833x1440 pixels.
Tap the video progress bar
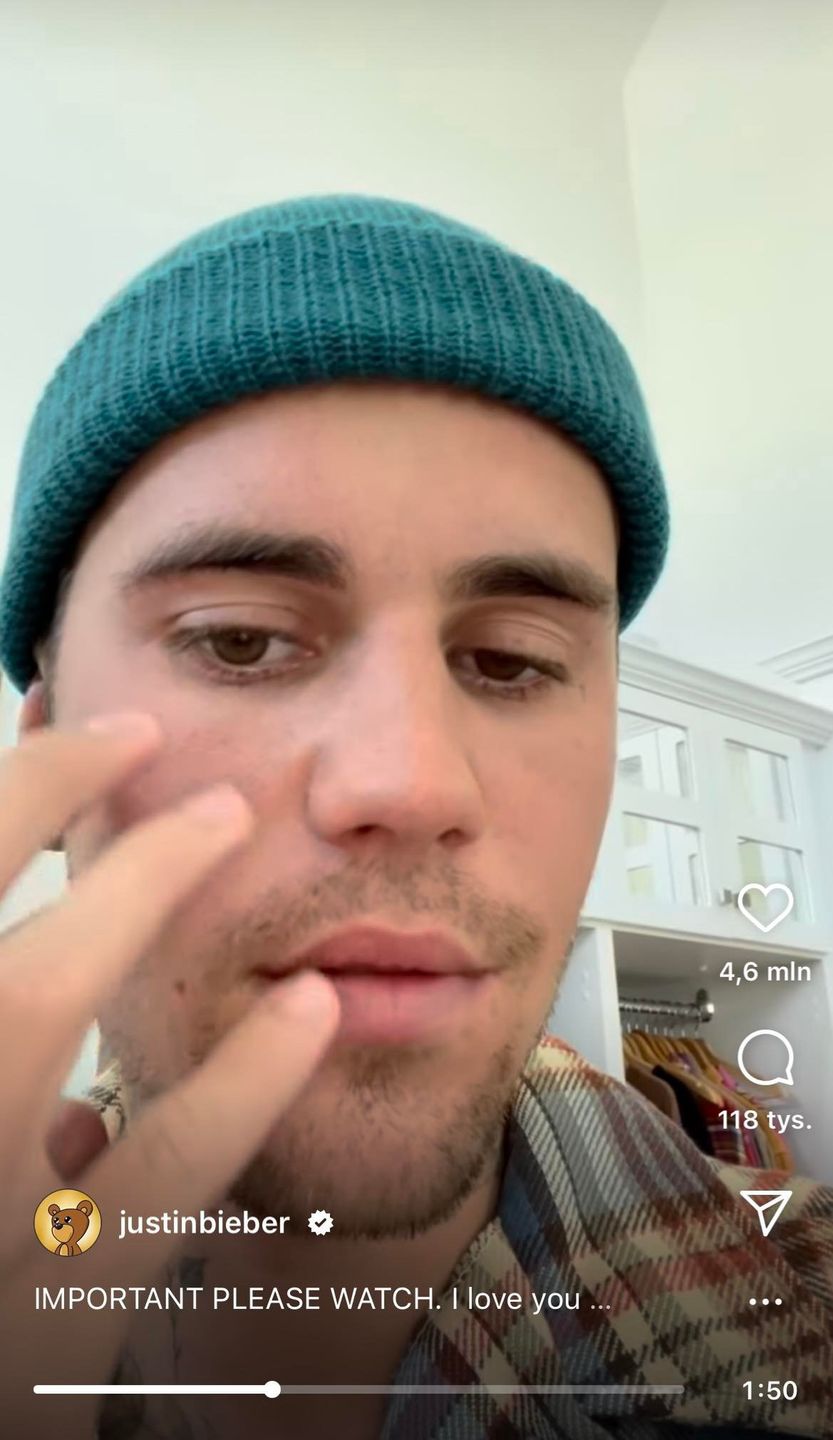(x=358, y=1389)
